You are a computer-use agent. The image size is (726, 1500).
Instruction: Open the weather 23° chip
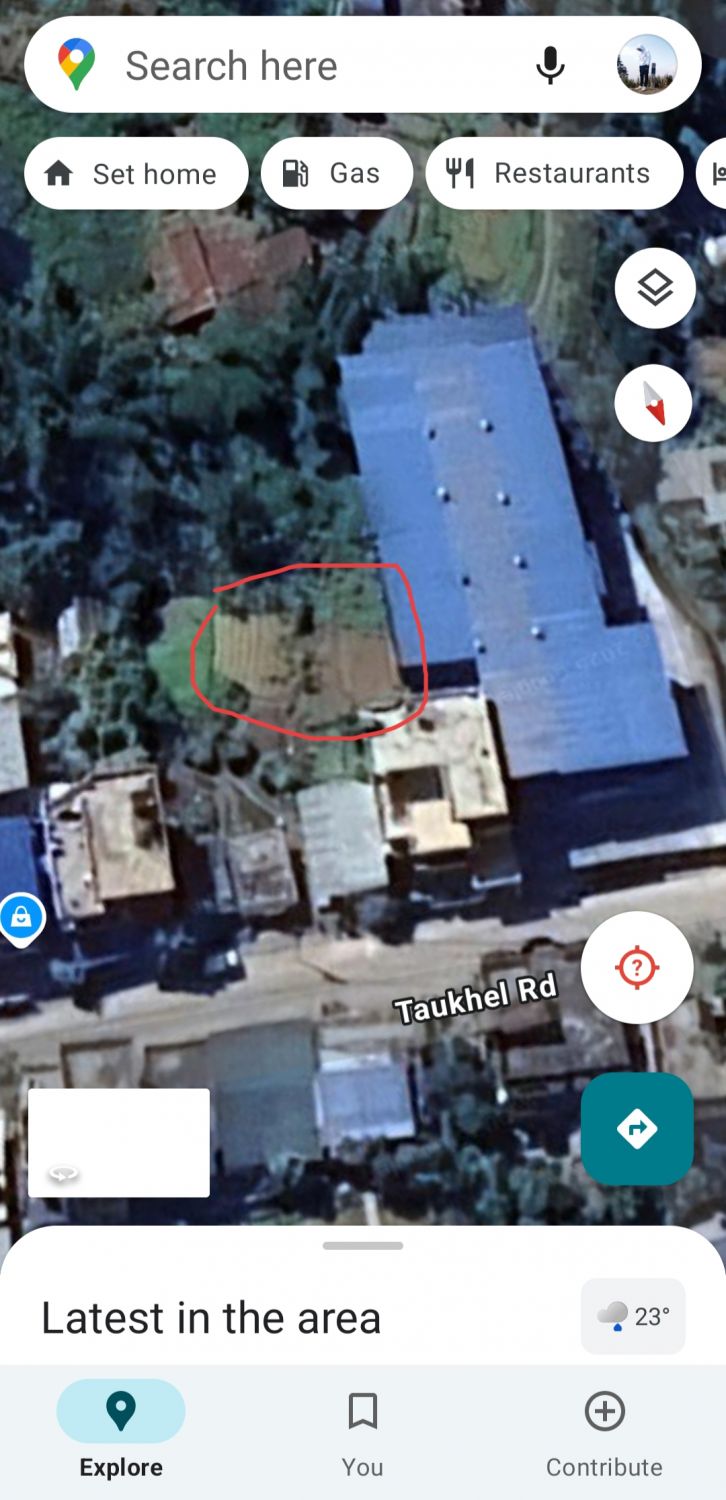[x=633, y=1316]
